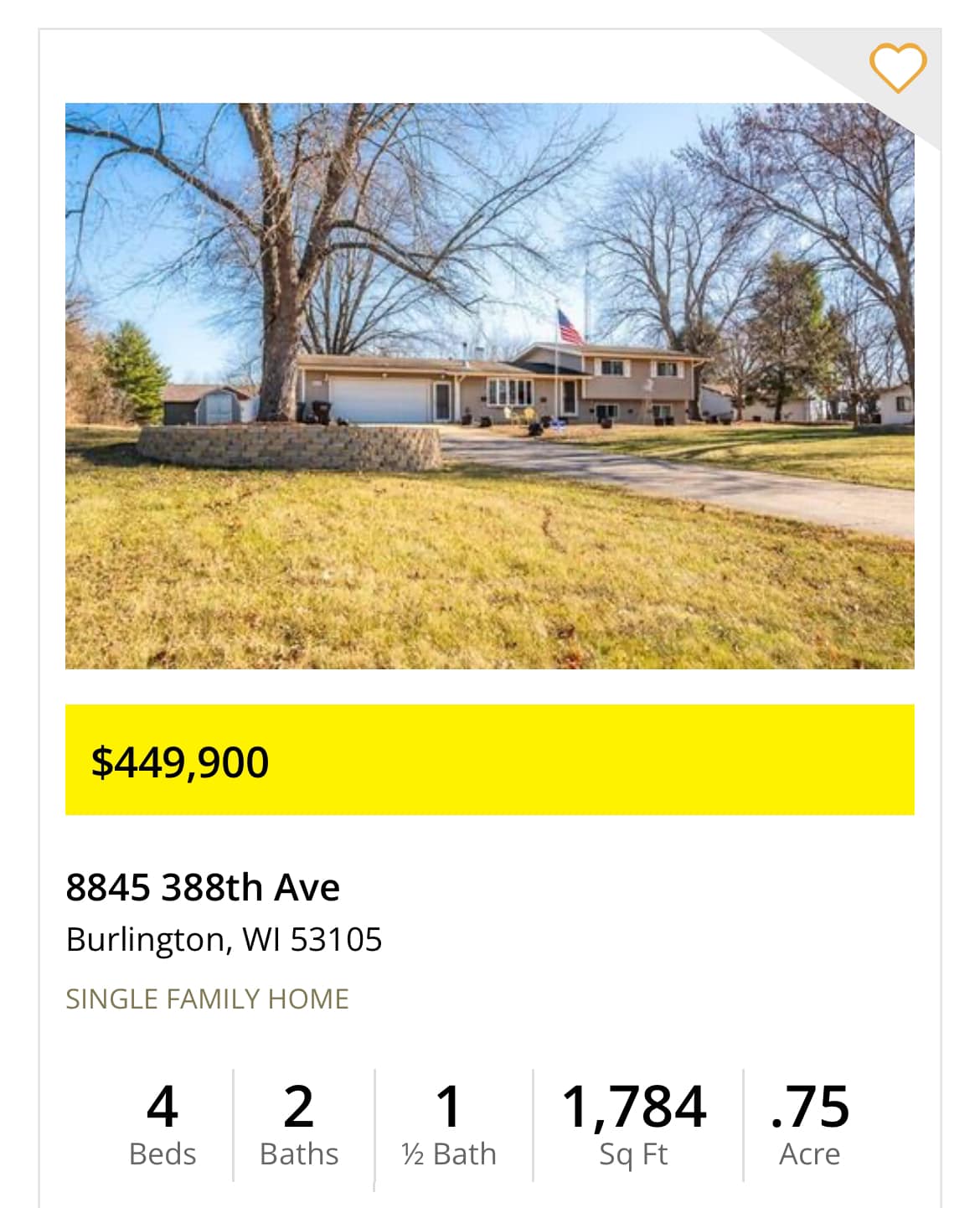This screenshot has width=980, height=1208.
Task: Favorite the 8845 388th Ave listing
Action: (x=897, y=67)
